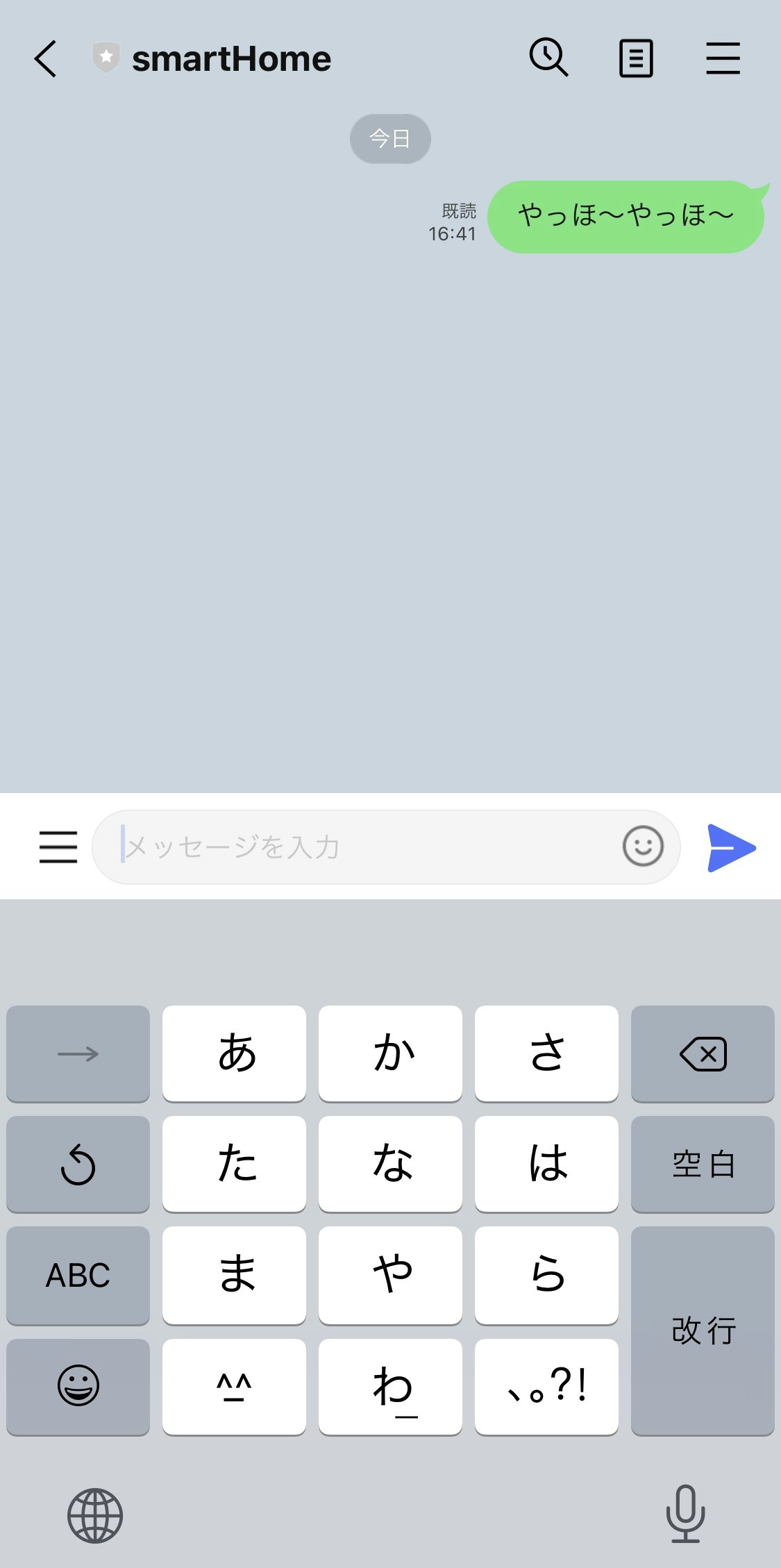Go back from smartHome chat
This screenshot has height=1568, width=781.
46,58
